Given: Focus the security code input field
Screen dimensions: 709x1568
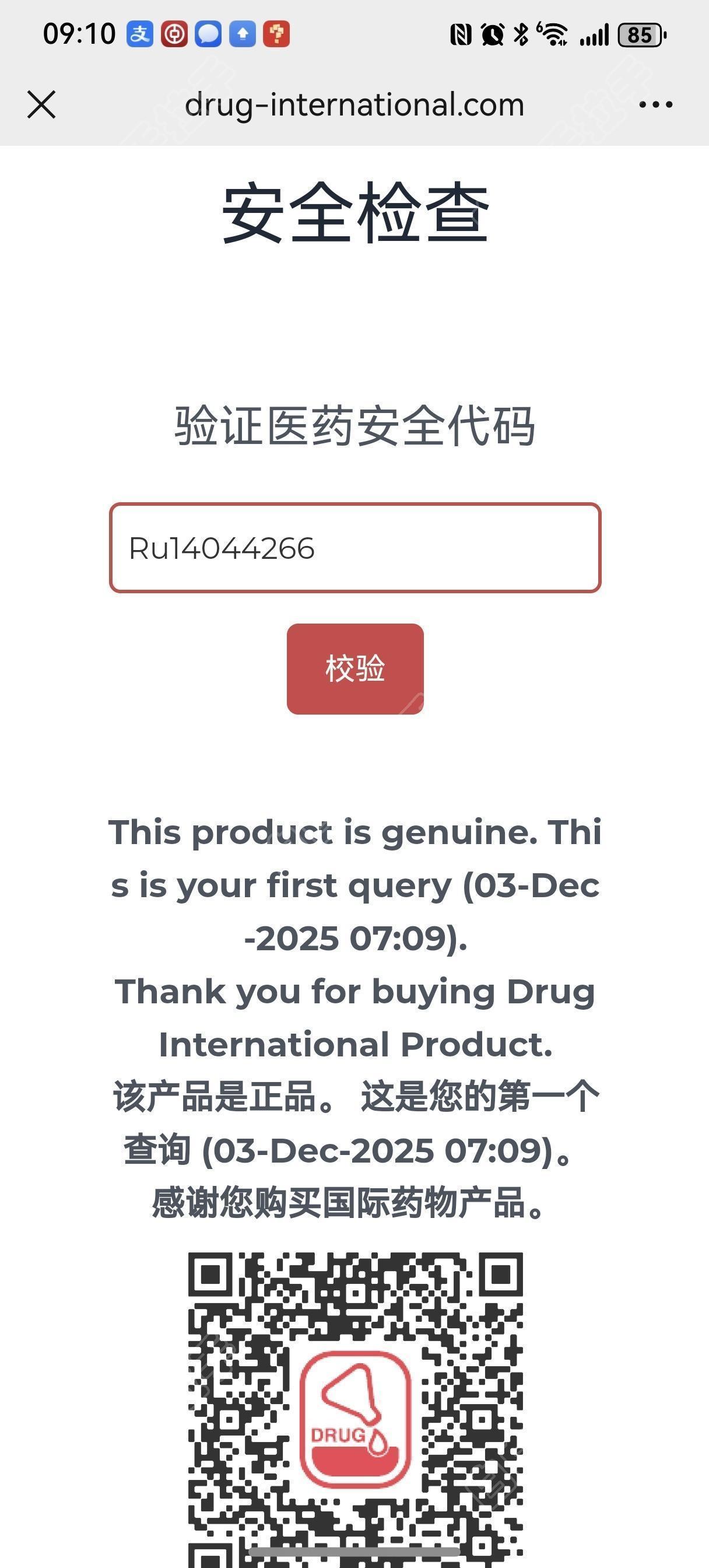Looking at the screenshot, I should coord(355,548).
